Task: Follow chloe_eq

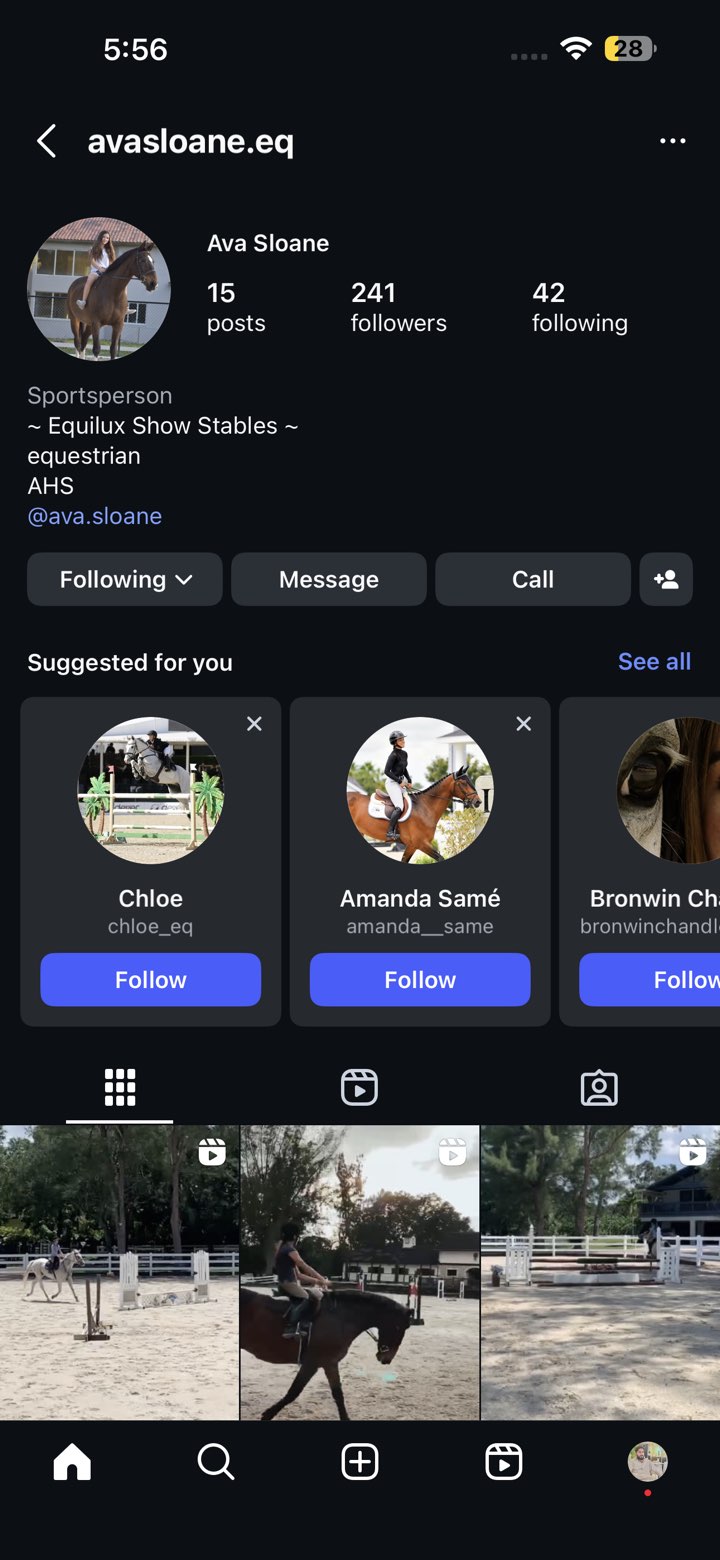Action: click(x=151, y=980)
